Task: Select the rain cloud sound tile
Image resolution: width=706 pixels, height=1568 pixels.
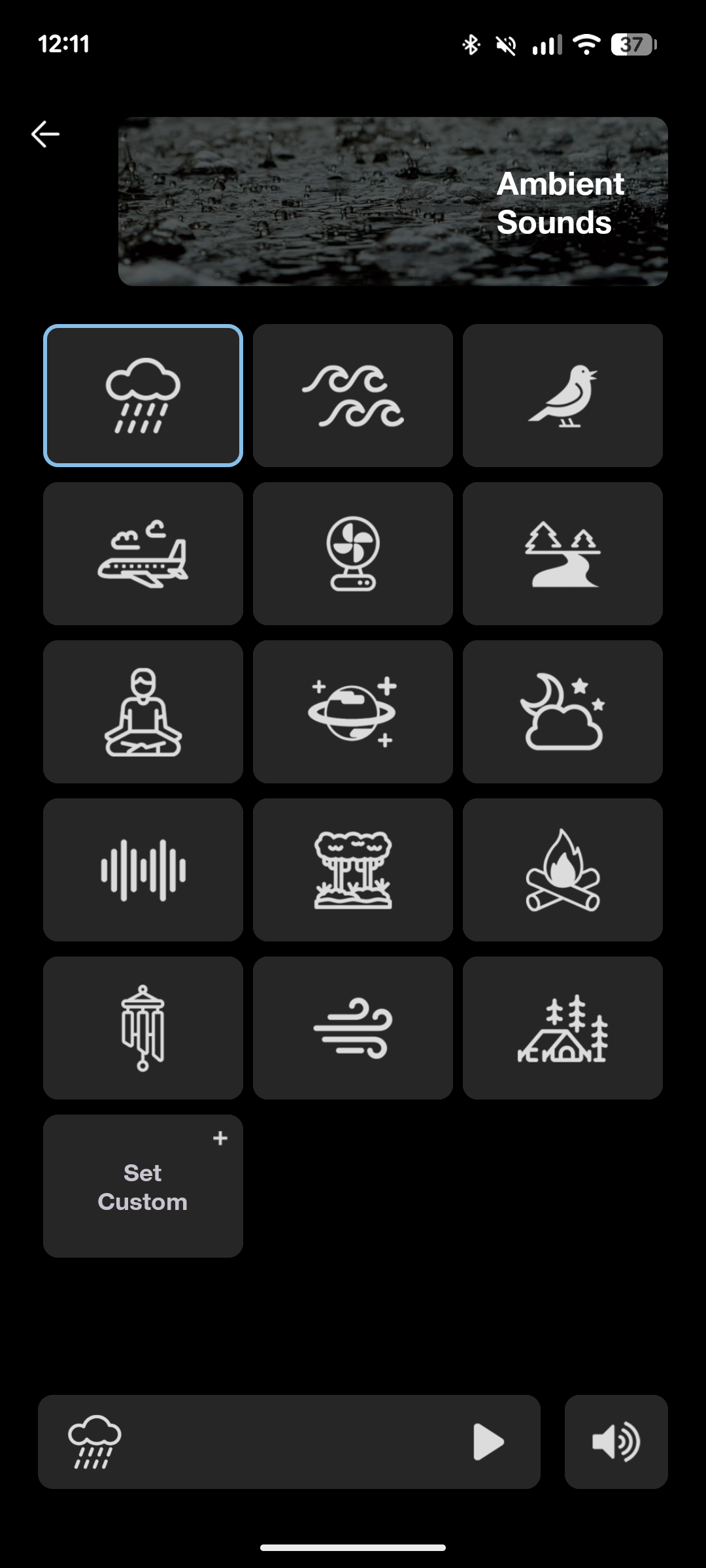Action: click(143, 395)
